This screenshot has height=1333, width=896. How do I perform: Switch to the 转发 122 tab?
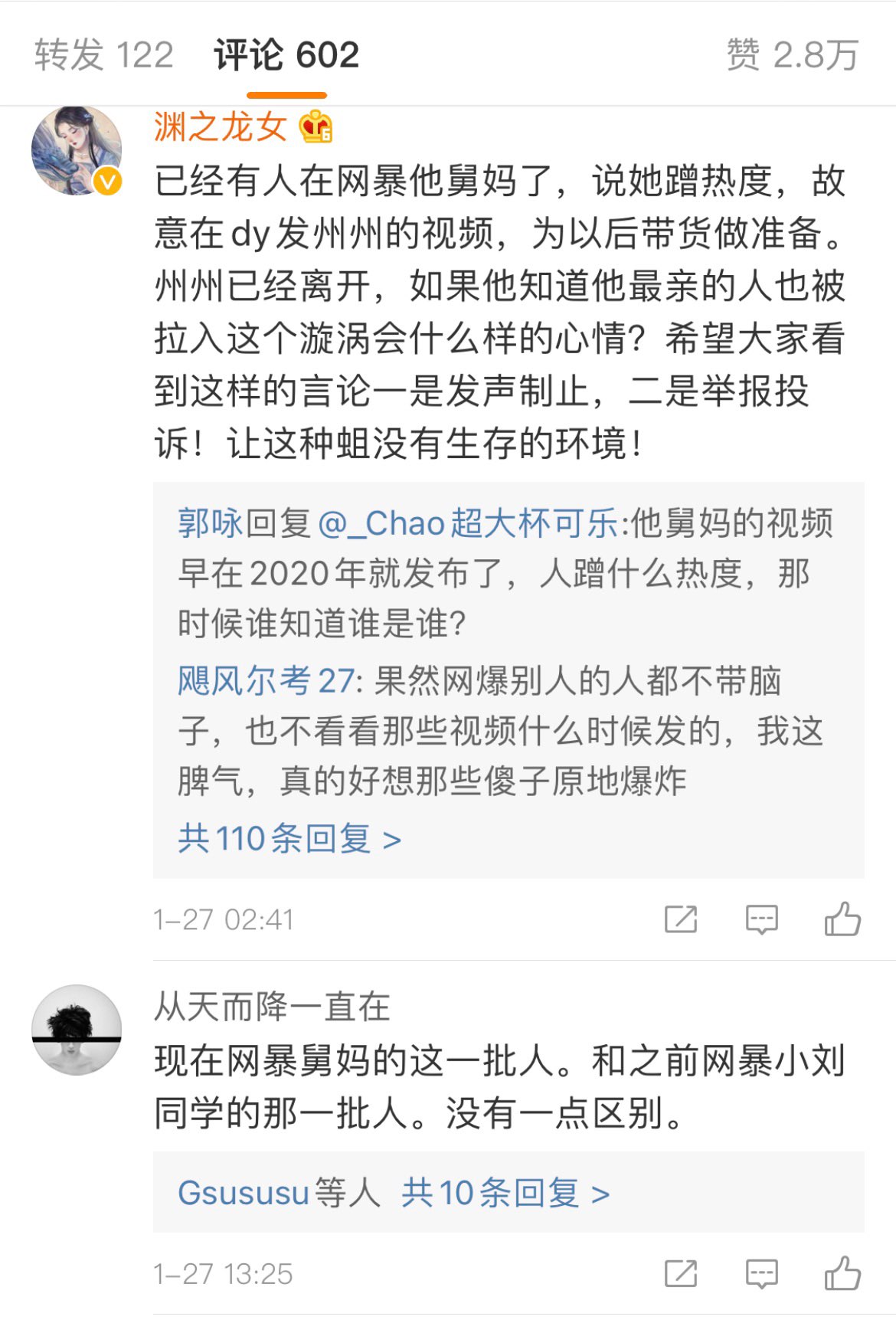[x=104, y=55]
